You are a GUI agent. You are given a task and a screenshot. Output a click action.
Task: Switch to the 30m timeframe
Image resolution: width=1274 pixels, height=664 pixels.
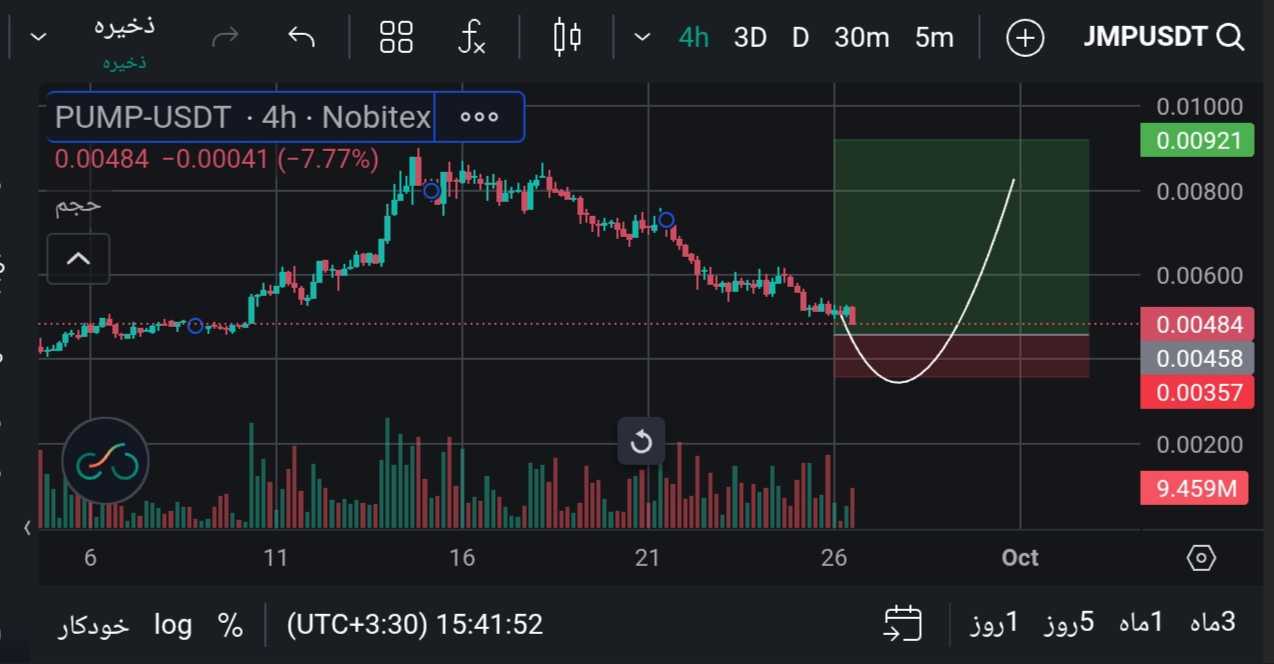pyautogui.click(x=861, y=38)
